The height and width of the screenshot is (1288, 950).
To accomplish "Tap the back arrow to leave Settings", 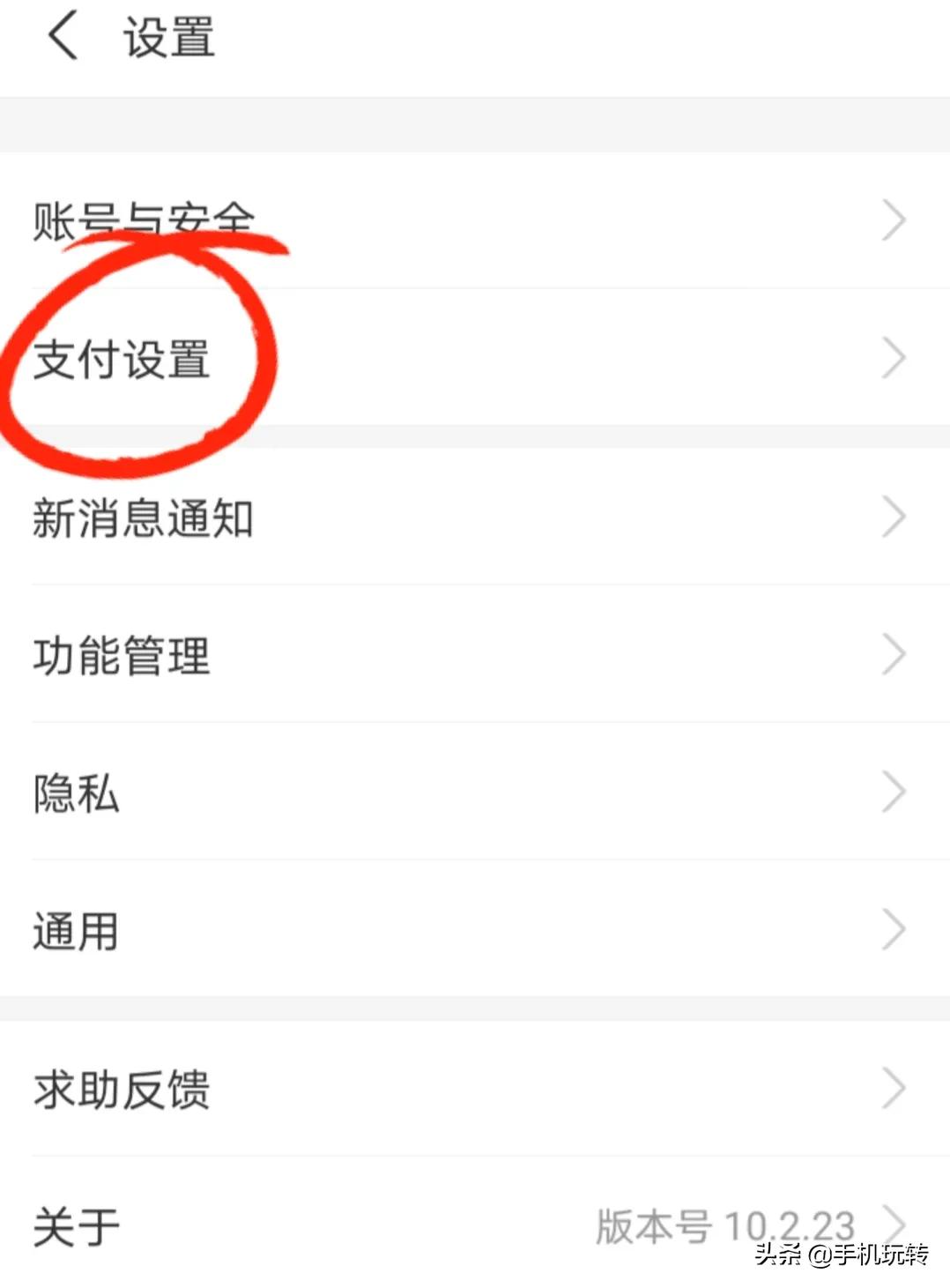I will (x=60, y=37).
